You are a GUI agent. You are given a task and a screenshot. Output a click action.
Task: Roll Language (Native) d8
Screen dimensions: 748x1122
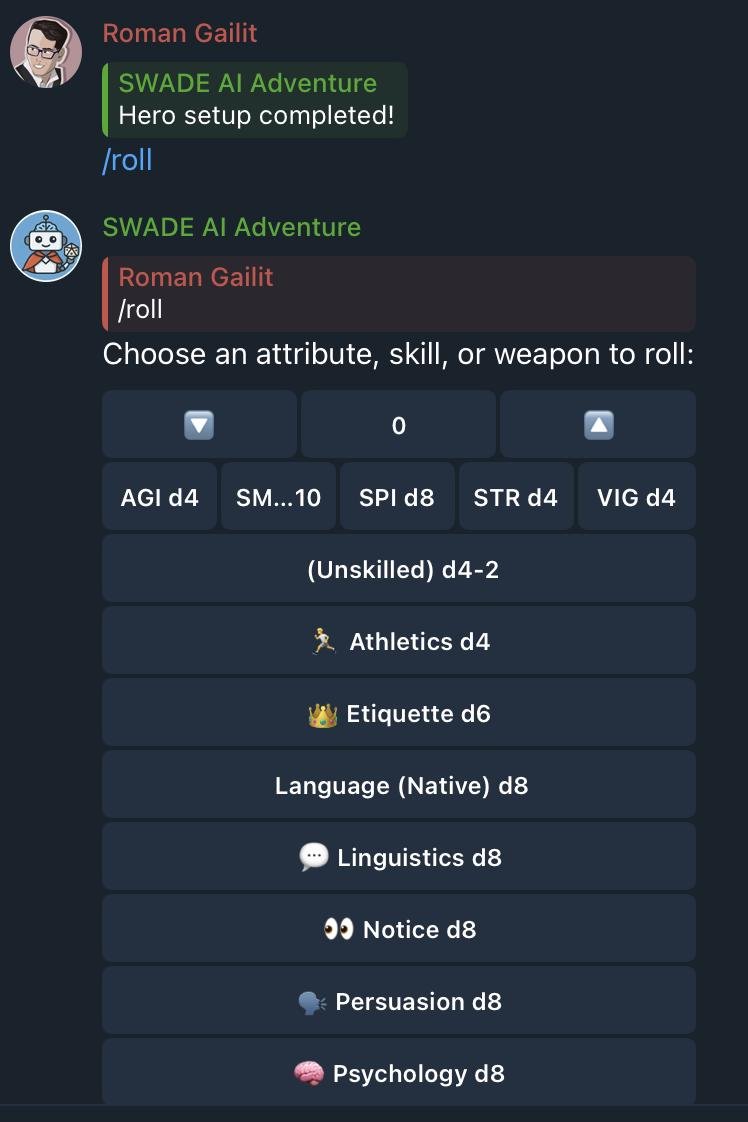pos(398,785)
